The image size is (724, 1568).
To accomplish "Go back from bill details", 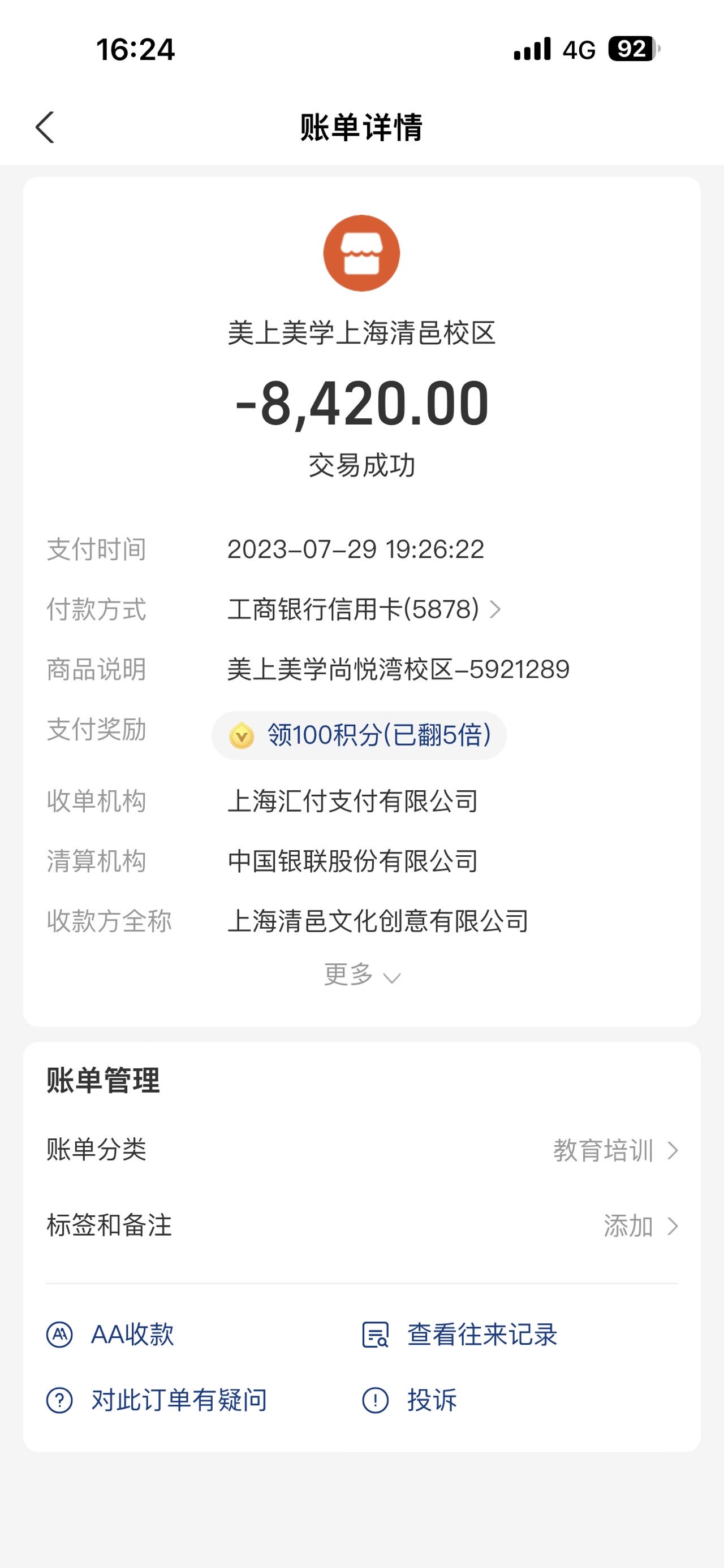I will click(45, 127).
